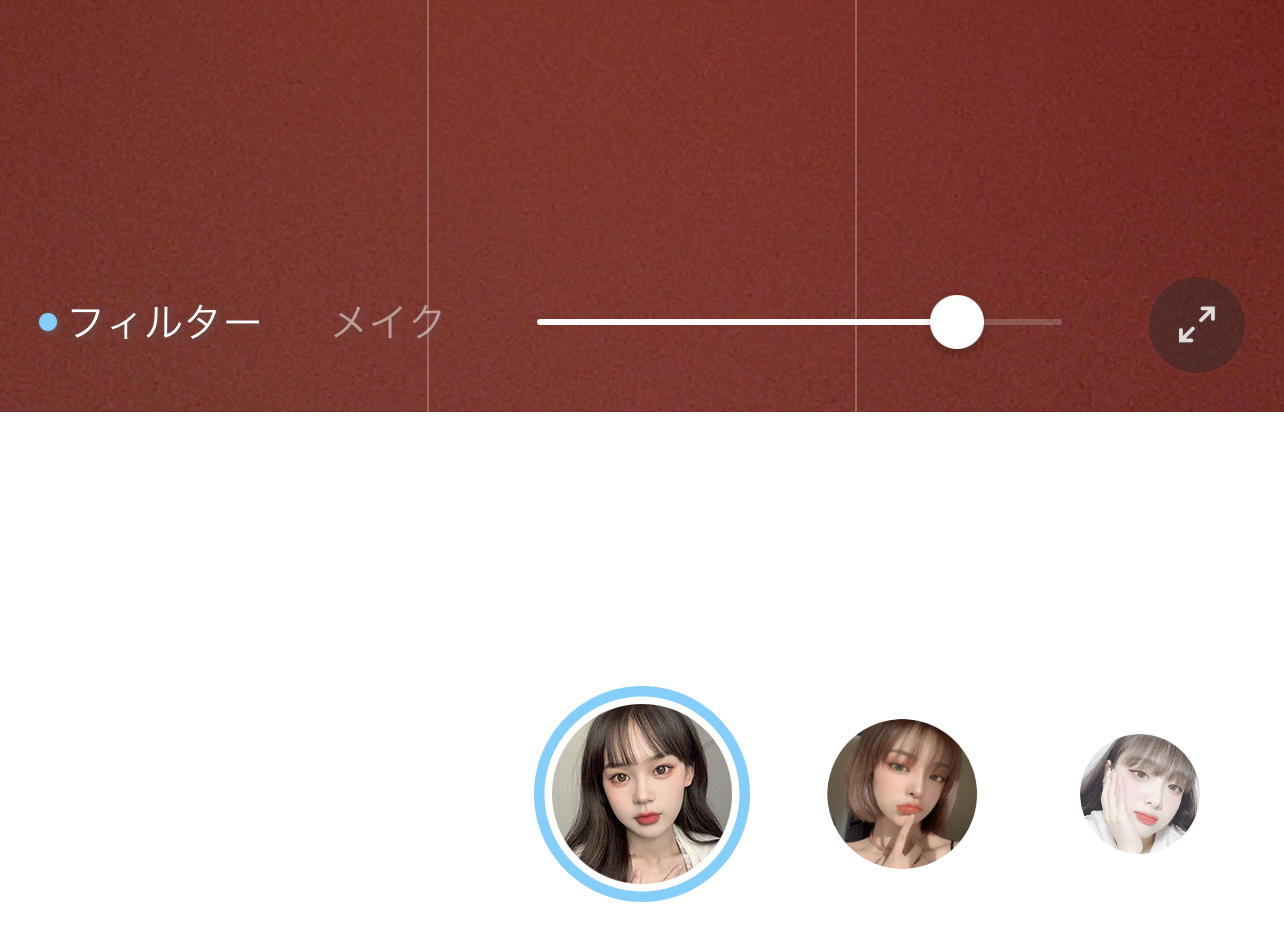
Task: Switch to the フィルター tab
Action: point(164,322)
